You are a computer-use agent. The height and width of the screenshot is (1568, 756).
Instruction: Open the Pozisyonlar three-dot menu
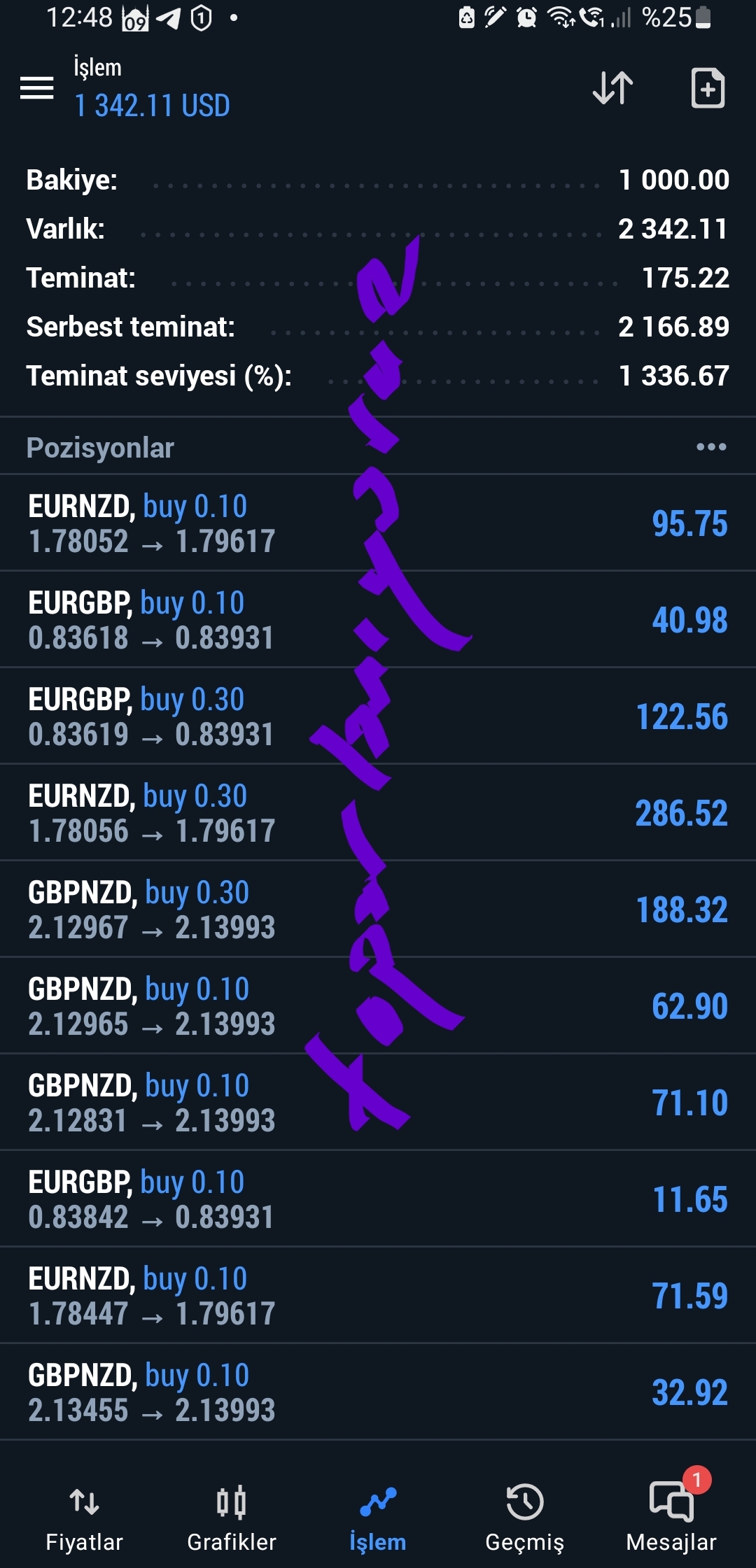tap(711, 447)
